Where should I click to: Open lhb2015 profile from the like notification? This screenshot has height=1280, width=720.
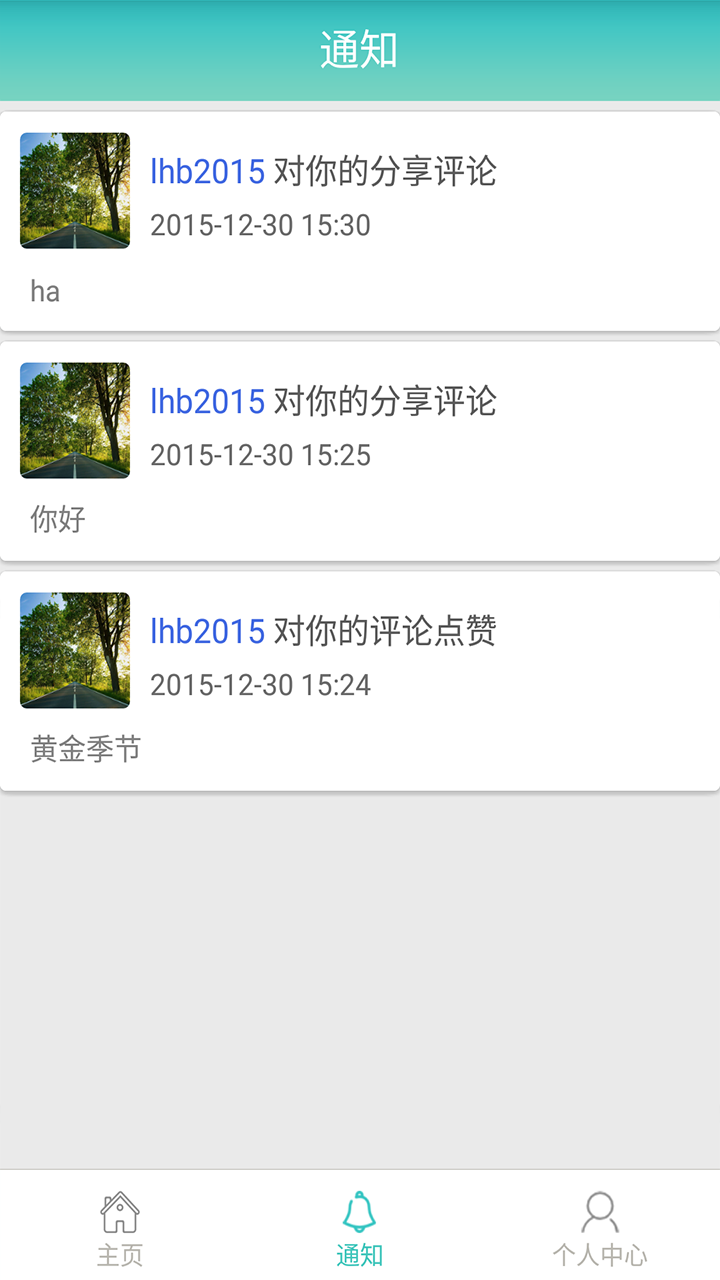pos(206,632)
